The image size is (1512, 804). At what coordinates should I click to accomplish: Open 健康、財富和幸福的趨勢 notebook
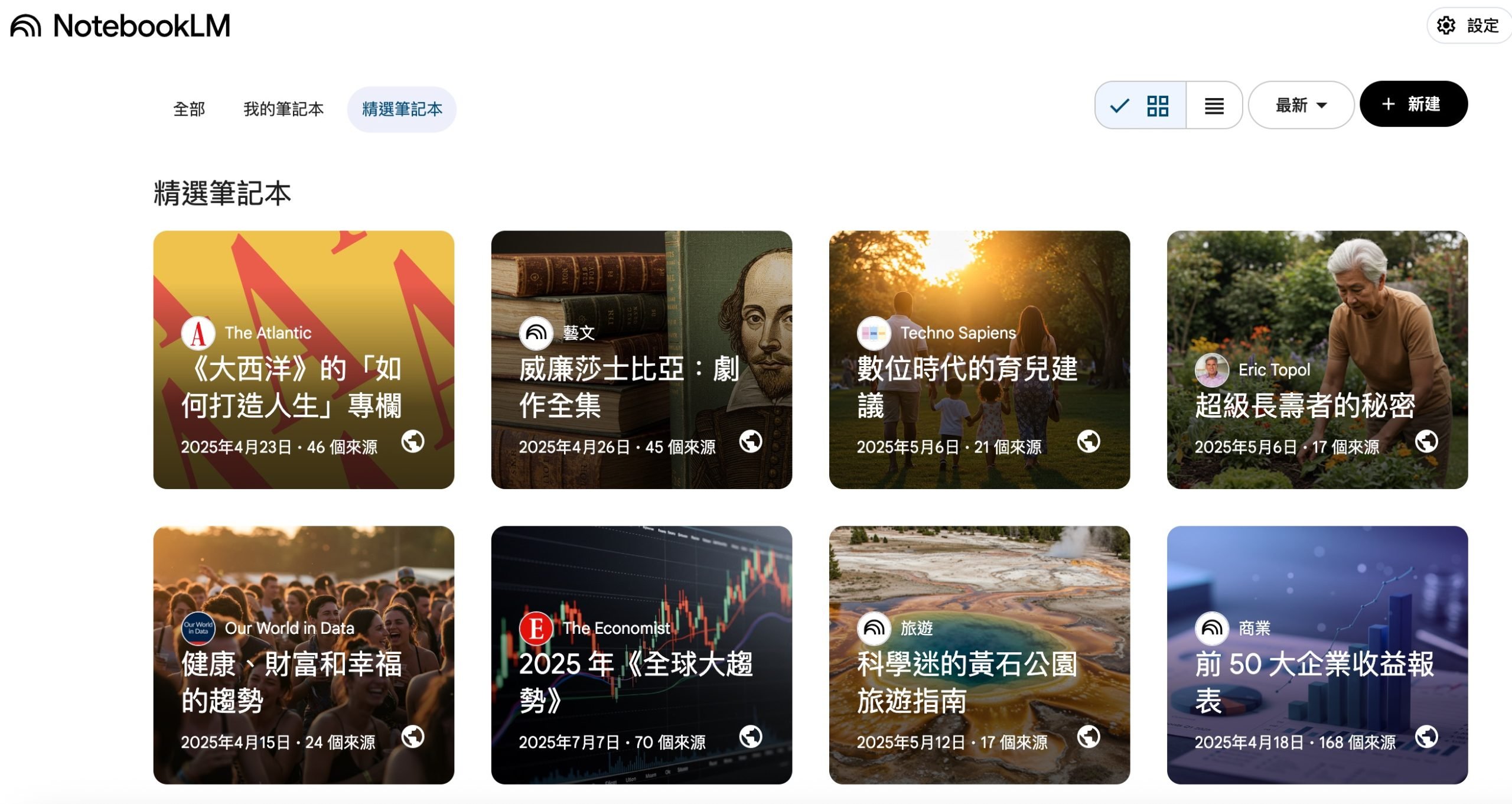tap(304, 655)
